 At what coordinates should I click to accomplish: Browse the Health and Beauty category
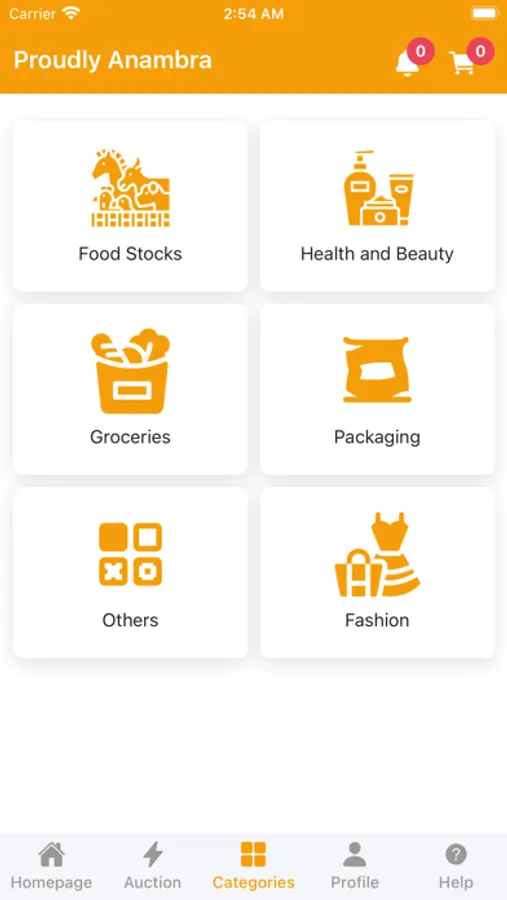pyautogui.click(x=377, y=206)
